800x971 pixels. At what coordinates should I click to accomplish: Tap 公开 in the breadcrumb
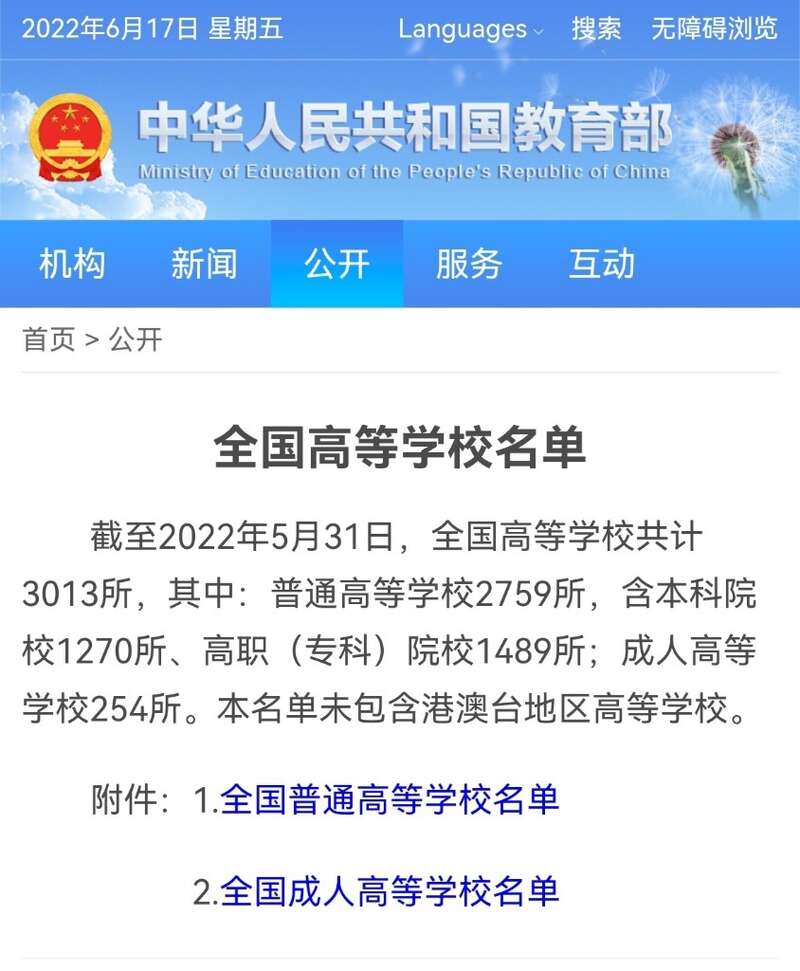click(x=135, y=340)
